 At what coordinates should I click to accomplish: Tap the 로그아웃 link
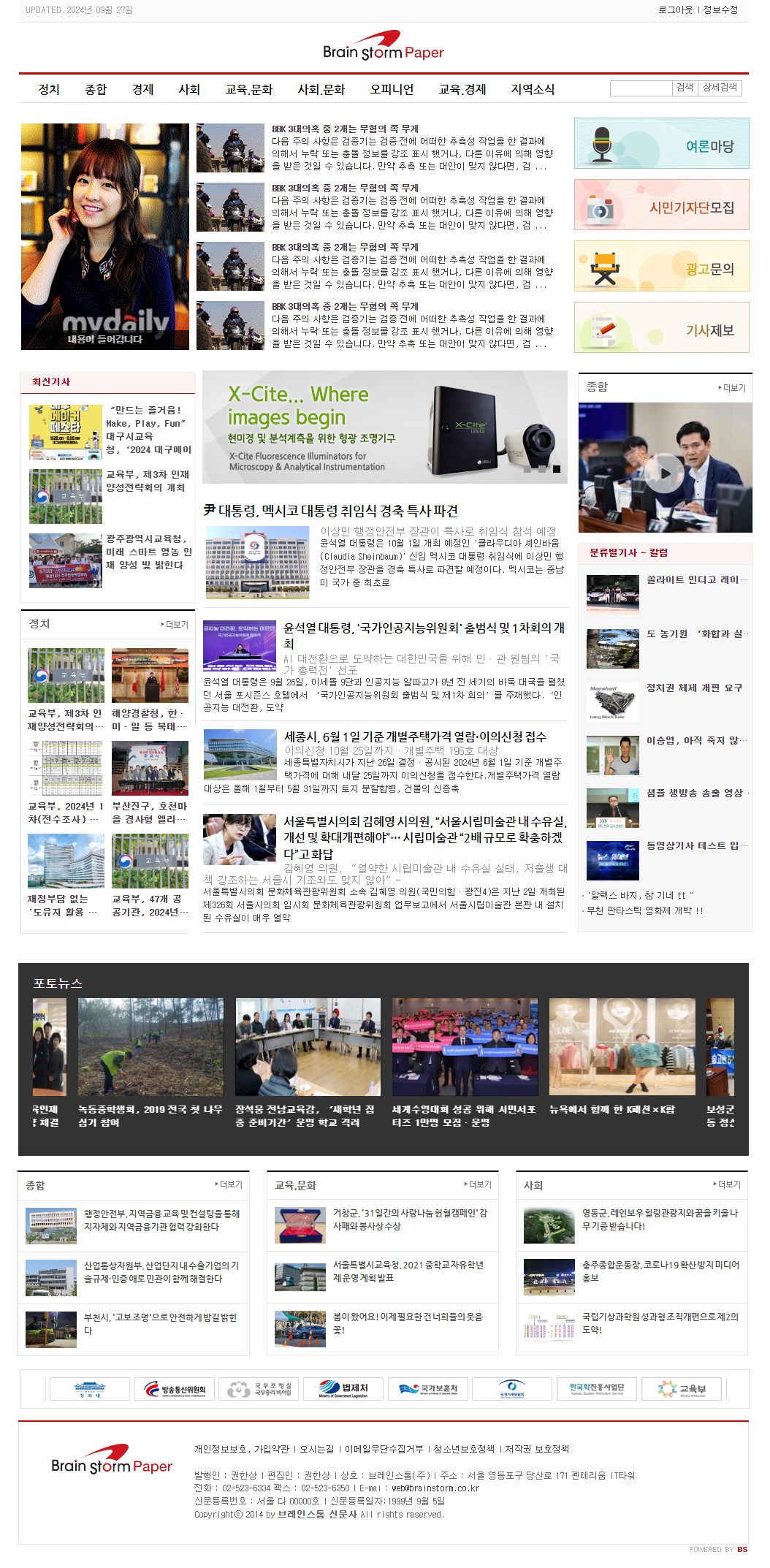(x=674, y=9)
